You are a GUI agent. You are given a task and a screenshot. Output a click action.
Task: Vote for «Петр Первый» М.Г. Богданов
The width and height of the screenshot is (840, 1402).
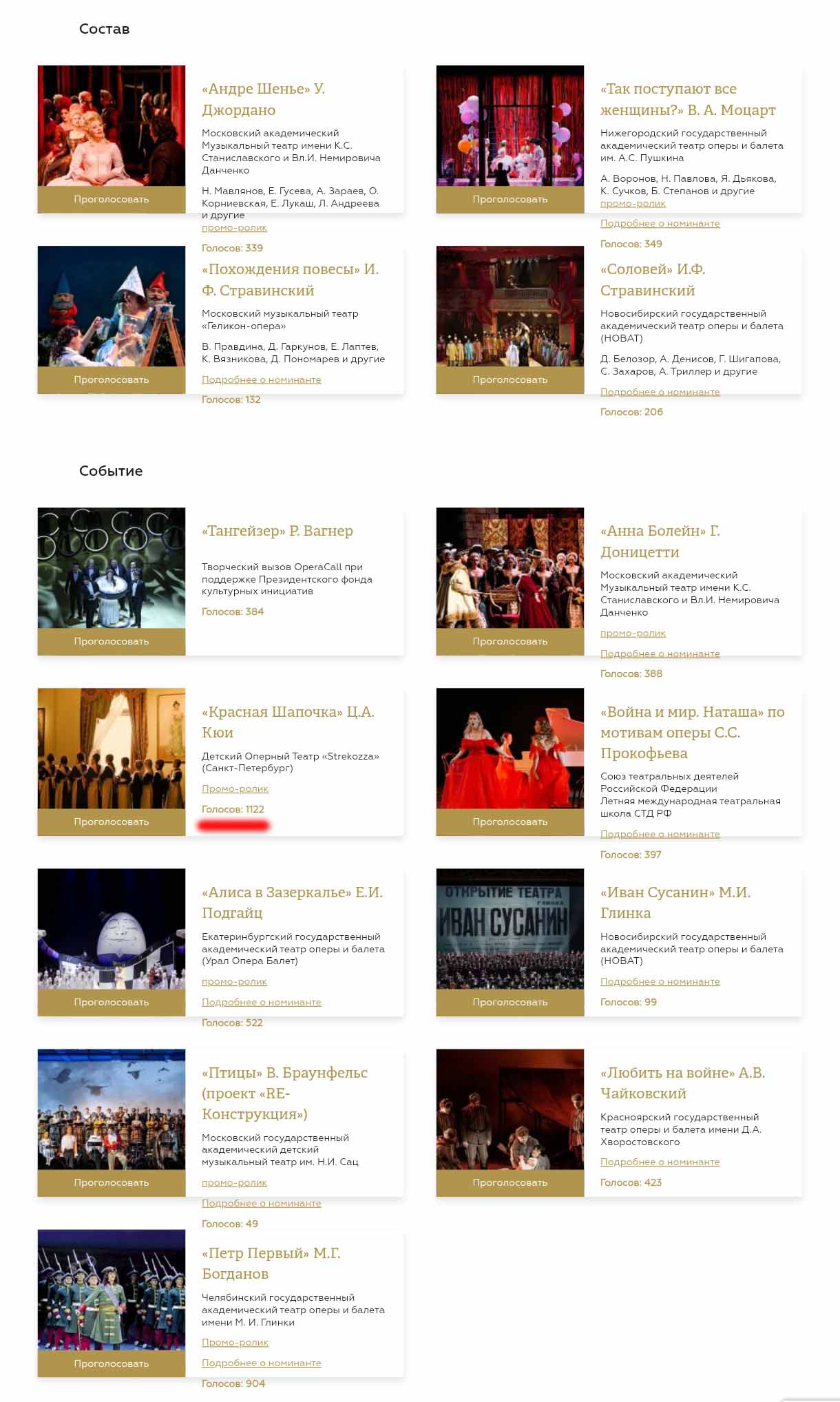click(x=111, y=1364)
